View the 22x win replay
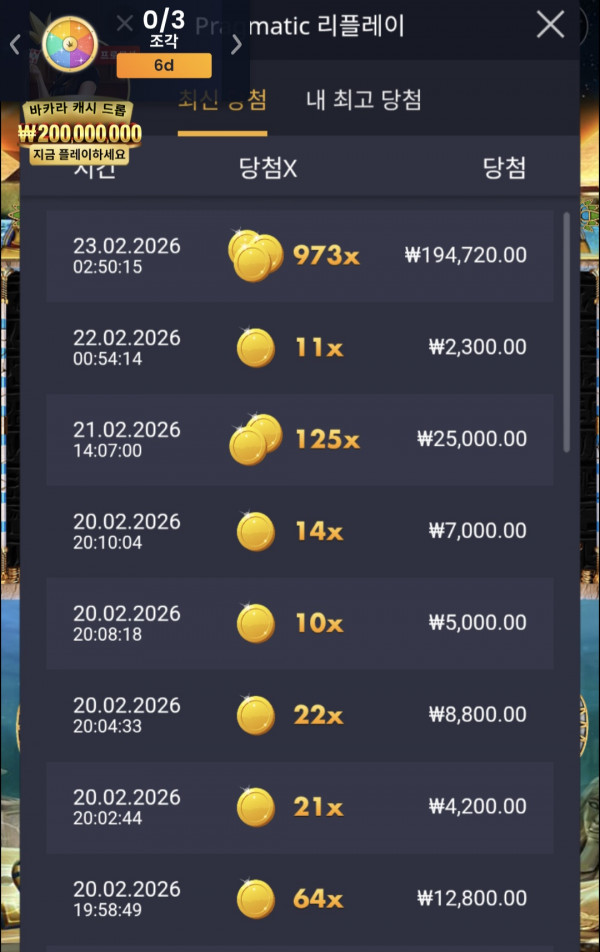The width and height of the screenshot is (600, 952). click(299, 716)
